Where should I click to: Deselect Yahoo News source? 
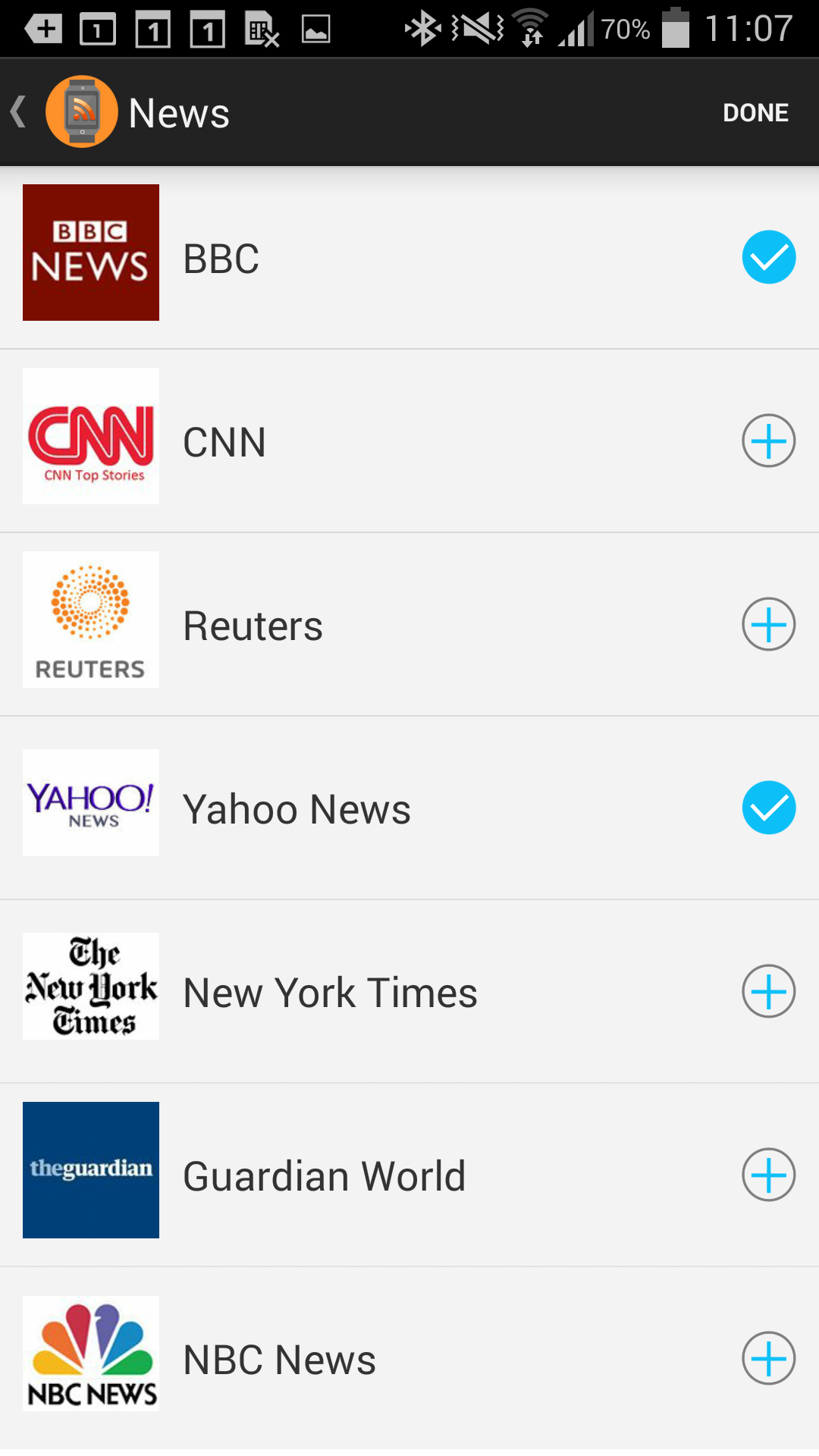coord(768,808)
